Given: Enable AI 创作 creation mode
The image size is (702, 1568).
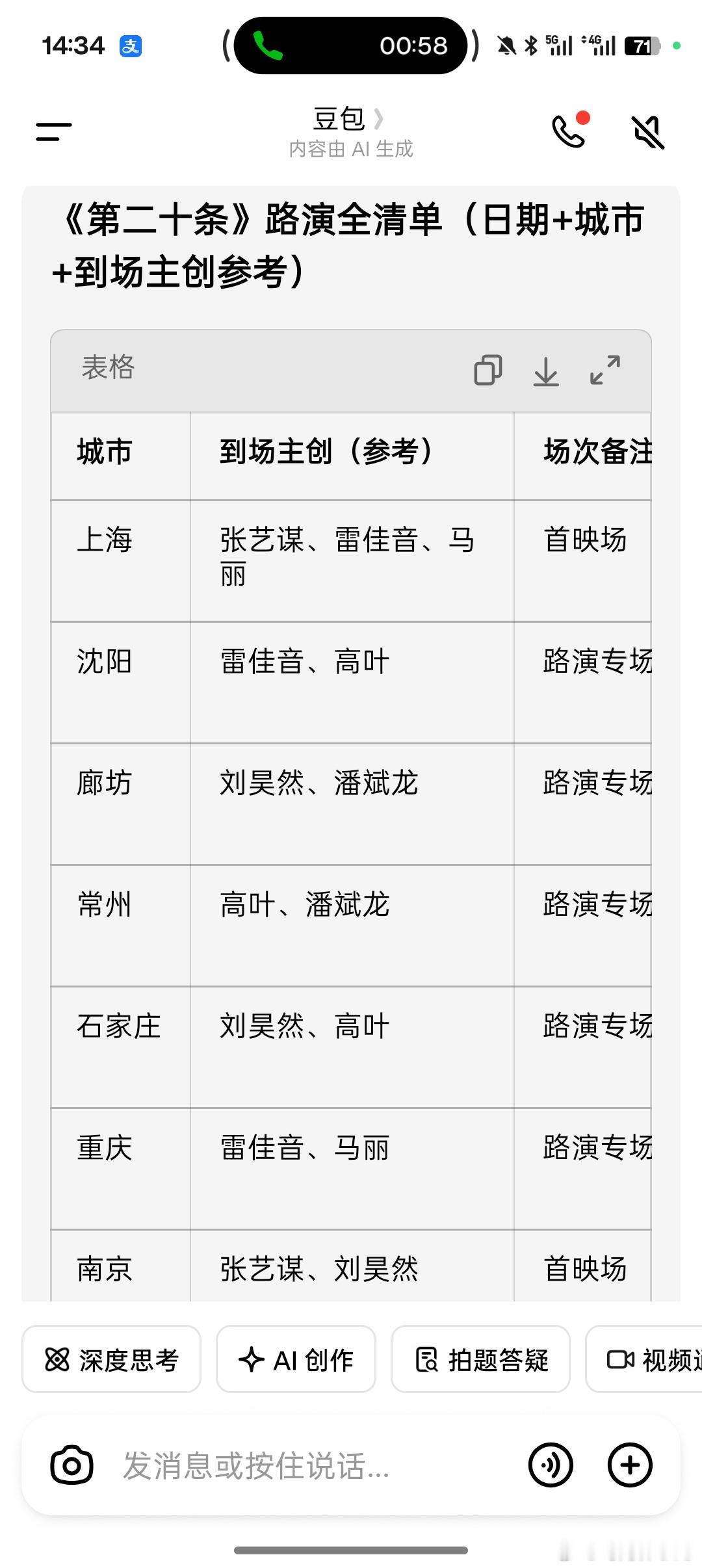Looking at the screenshot, I should (x=294, y=1359).
